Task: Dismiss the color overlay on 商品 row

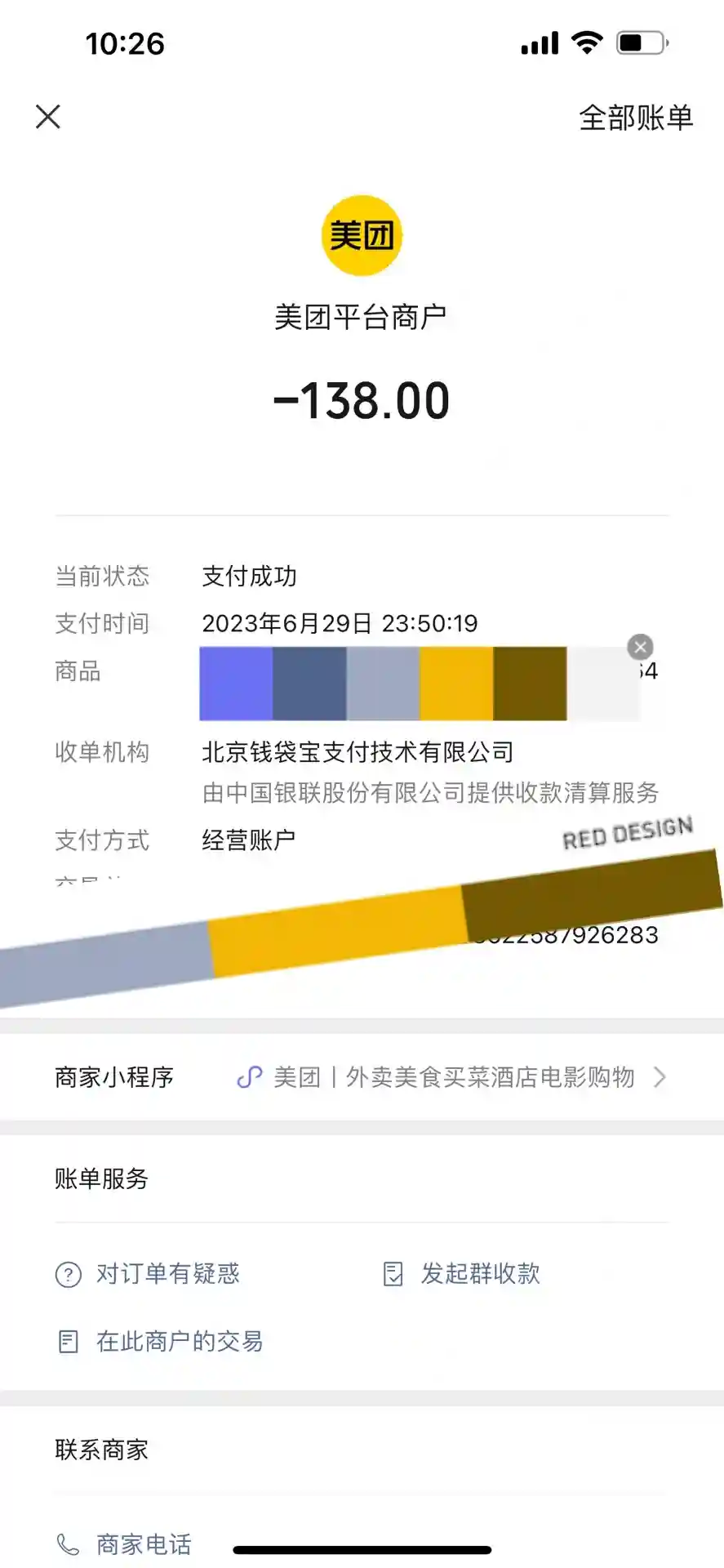Action: coord(640,648)
